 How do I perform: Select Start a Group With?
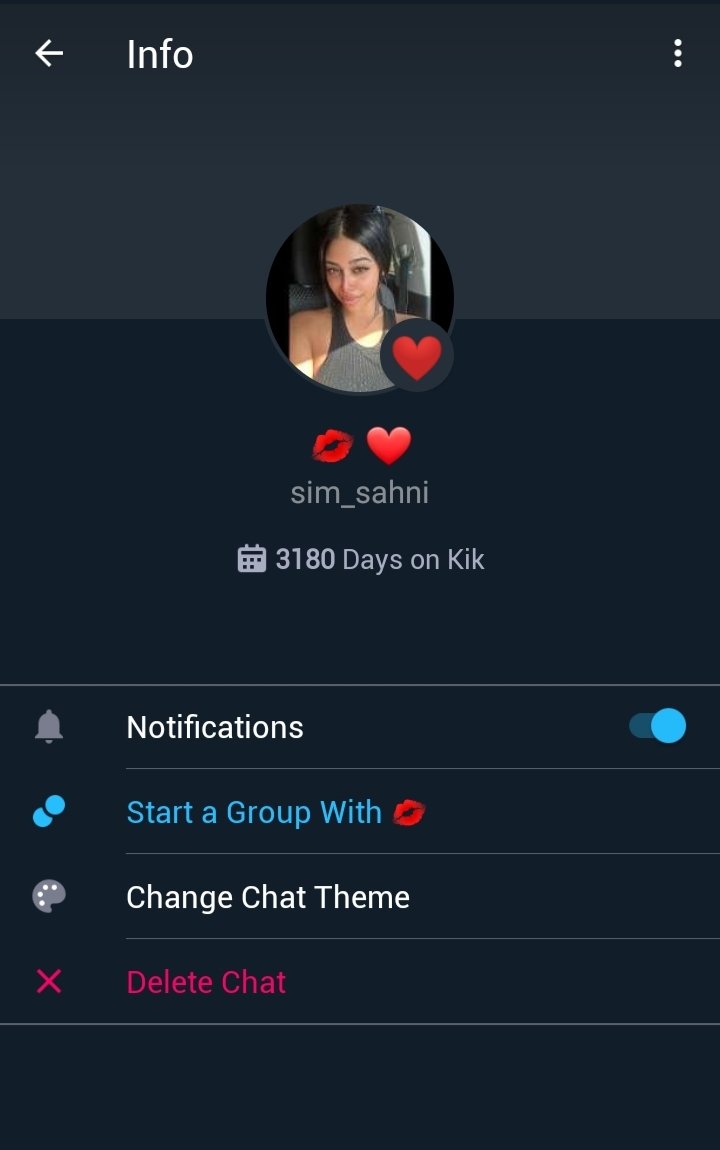click(254, 812)
